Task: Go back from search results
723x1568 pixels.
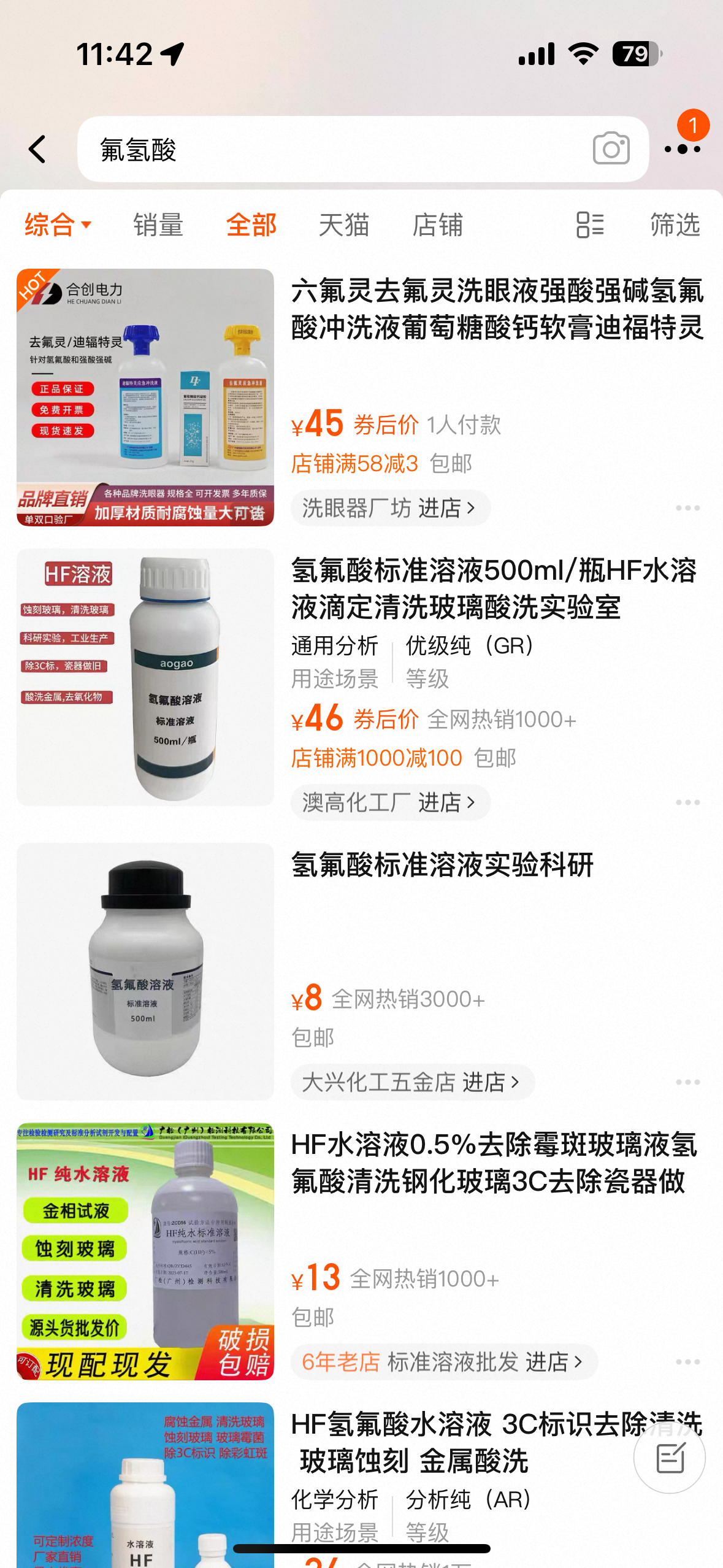Action: 38,150
